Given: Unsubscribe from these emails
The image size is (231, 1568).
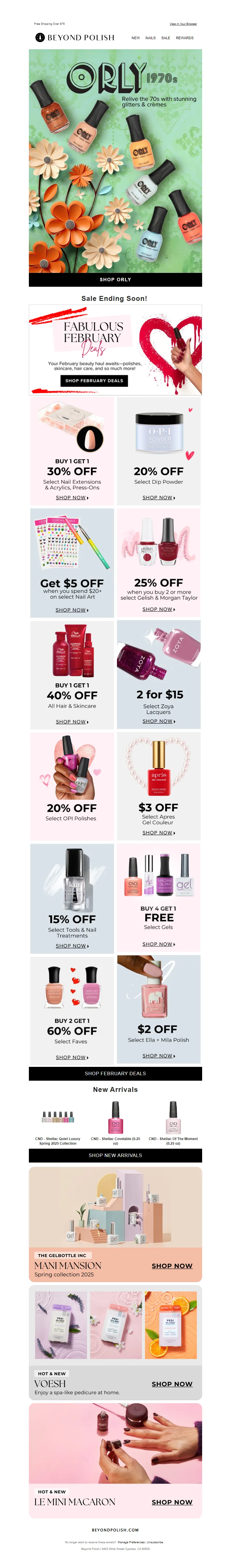Looking at the screenshot, I should click(155, 1542).
